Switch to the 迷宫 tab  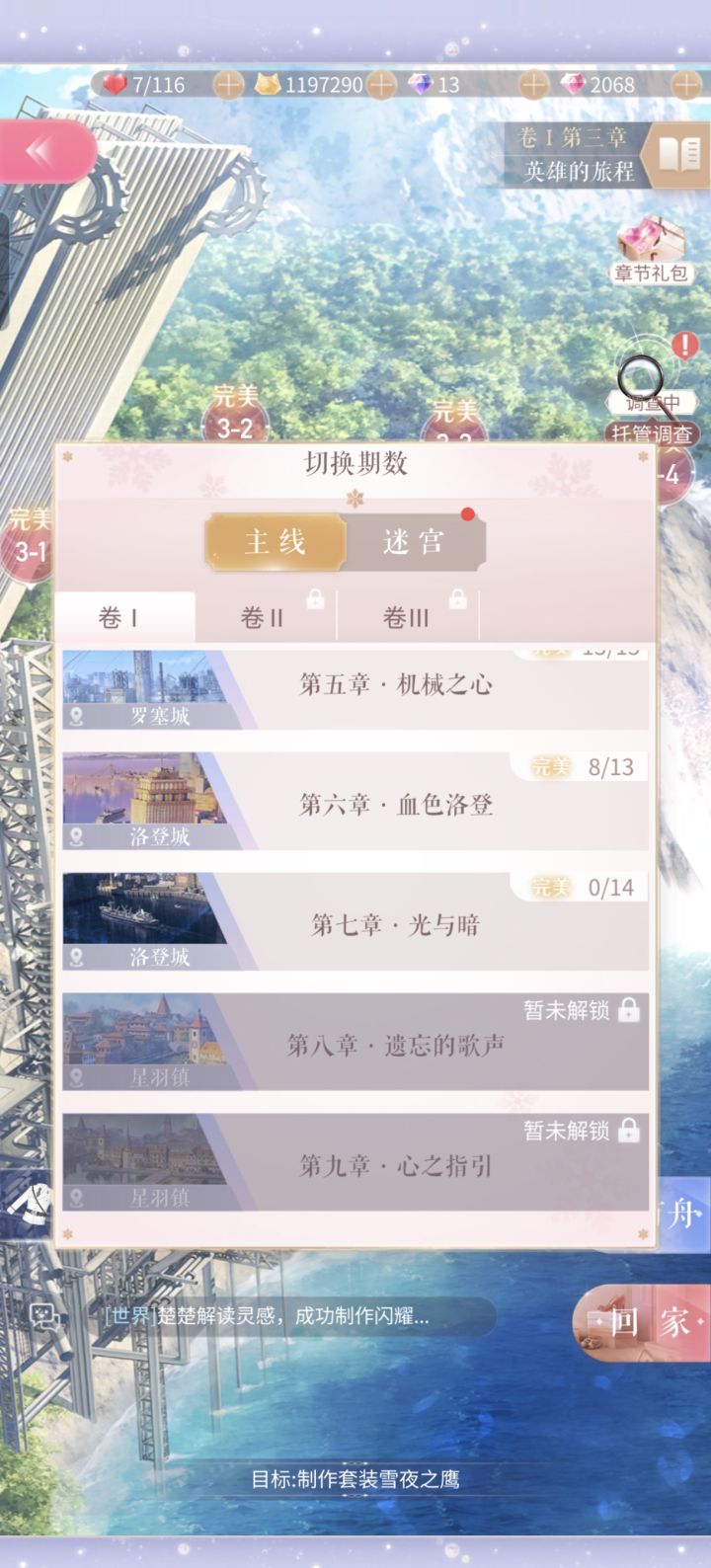click(415, 542)
